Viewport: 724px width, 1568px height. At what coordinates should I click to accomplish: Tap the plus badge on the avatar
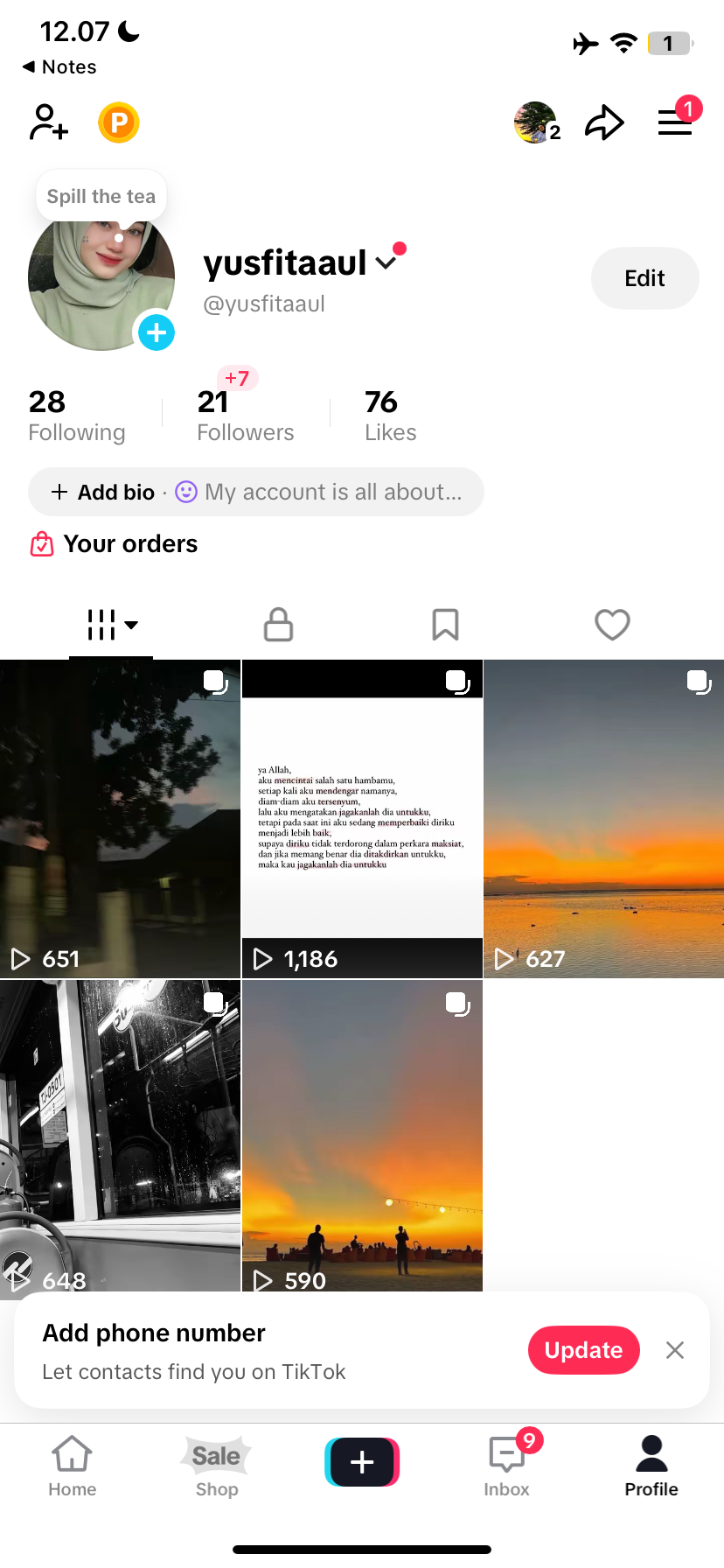coord(157,332)
